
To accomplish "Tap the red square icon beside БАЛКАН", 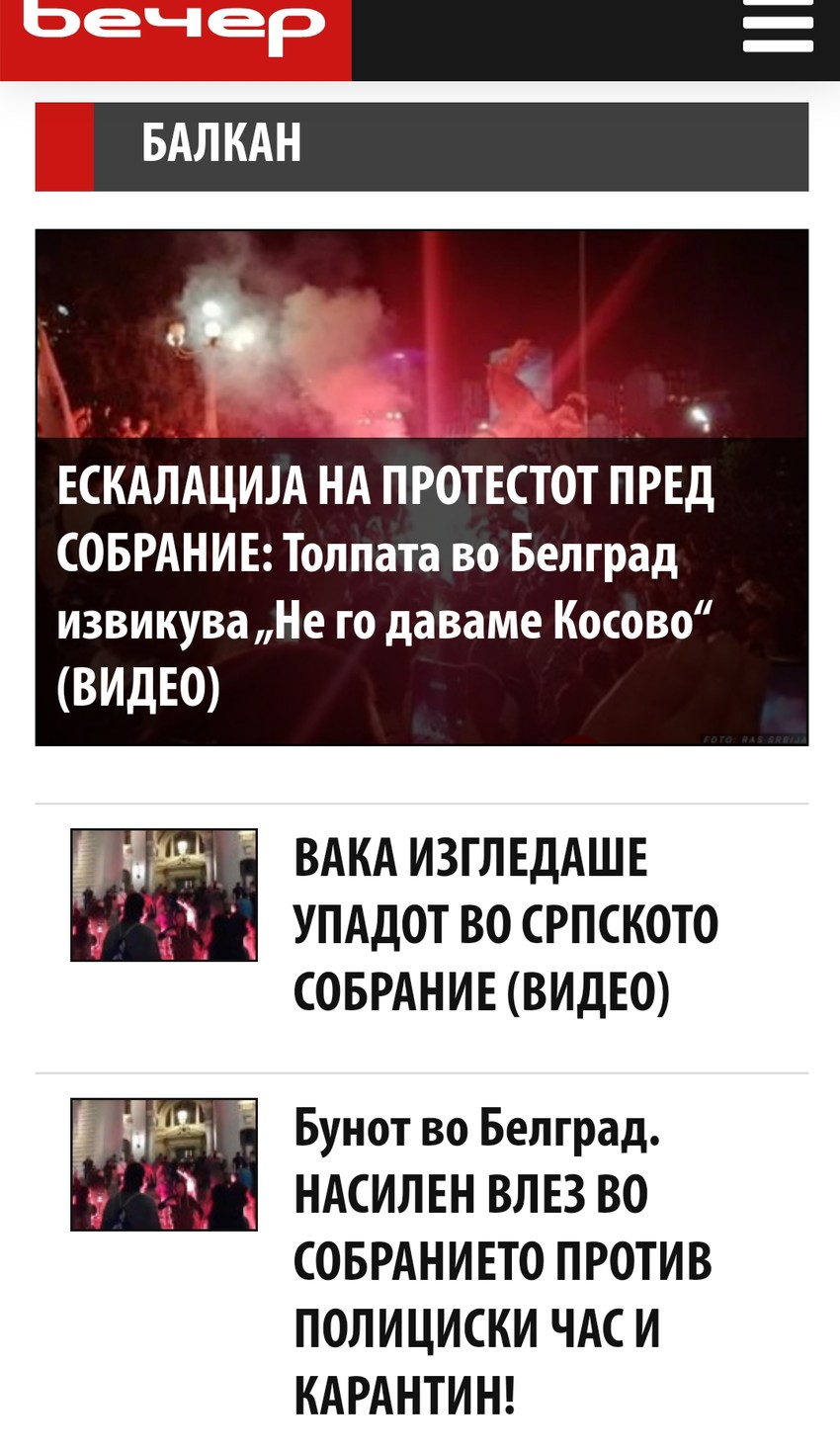I will pyautogui.click(x=64, y=145).
